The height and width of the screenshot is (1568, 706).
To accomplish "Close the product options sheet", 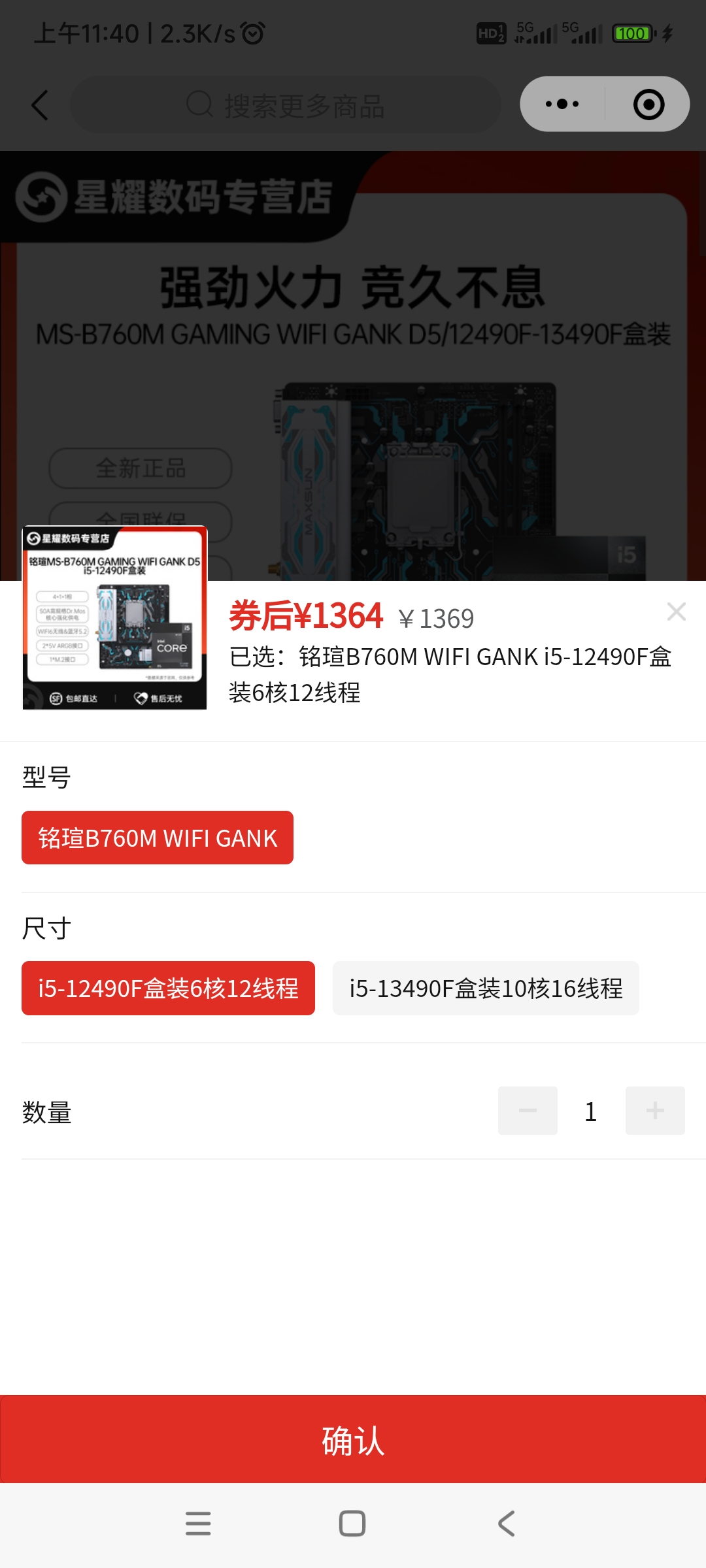I will pyautogui.click(x=676, y=612).
